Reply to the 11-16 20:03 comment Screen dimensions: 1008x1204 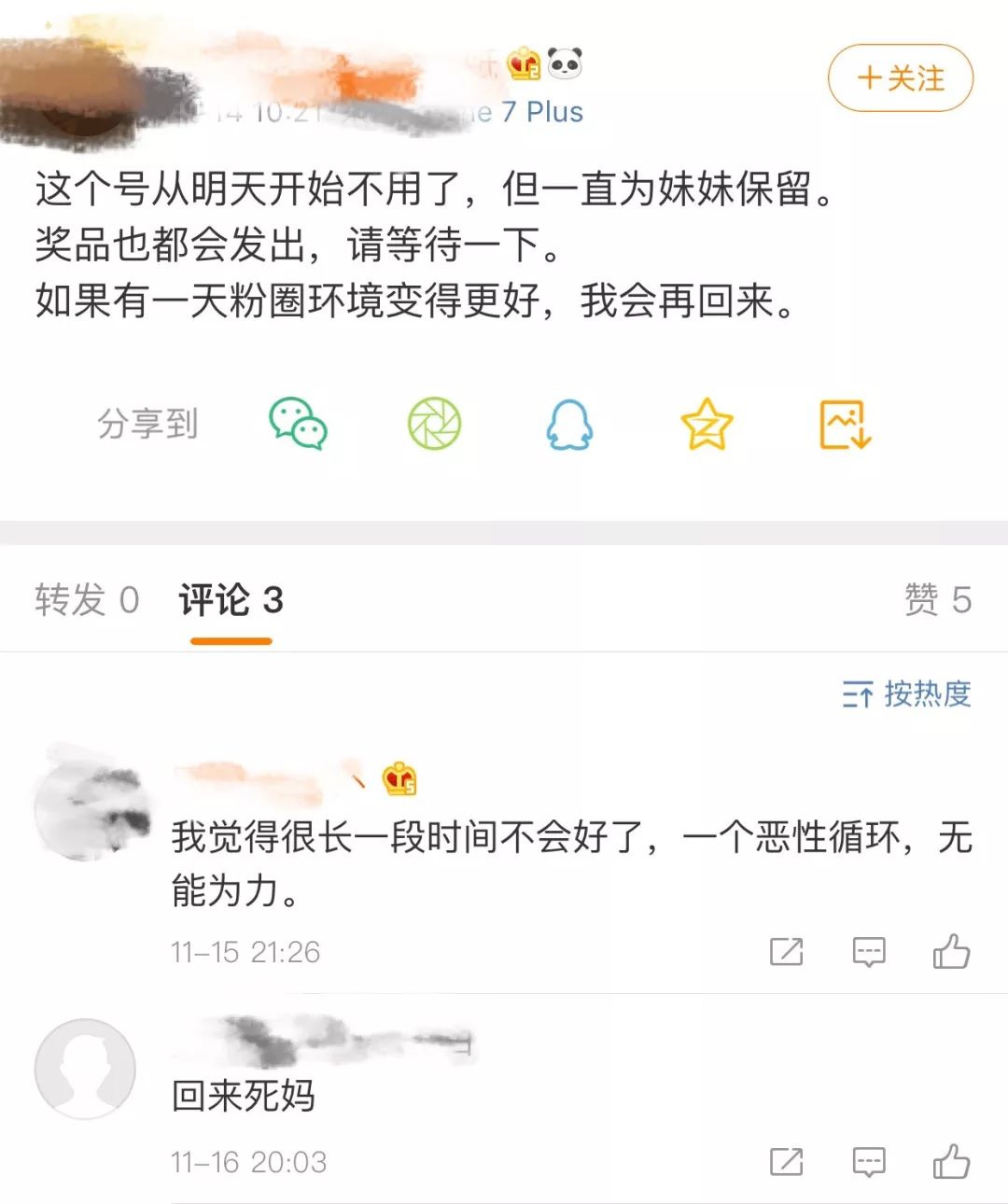click(869, 1162)
